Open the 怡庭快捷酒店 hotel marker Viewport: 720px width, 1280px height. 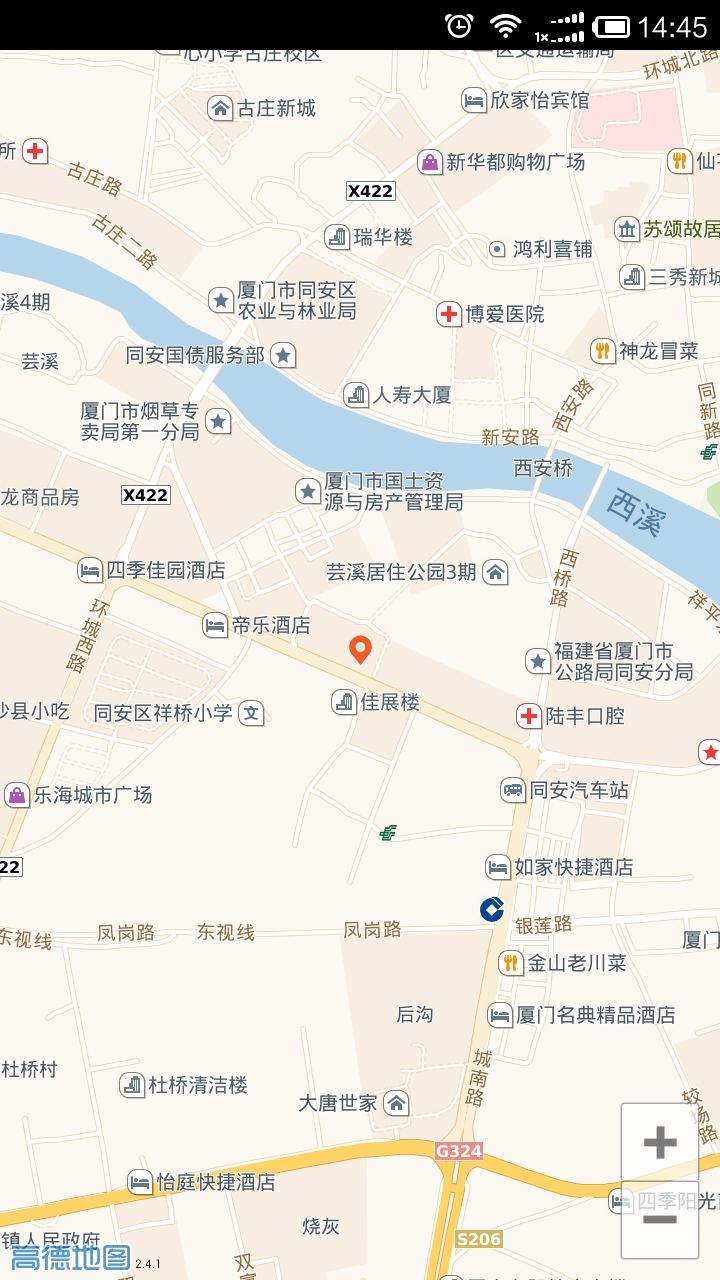[x=140, y=1182]
